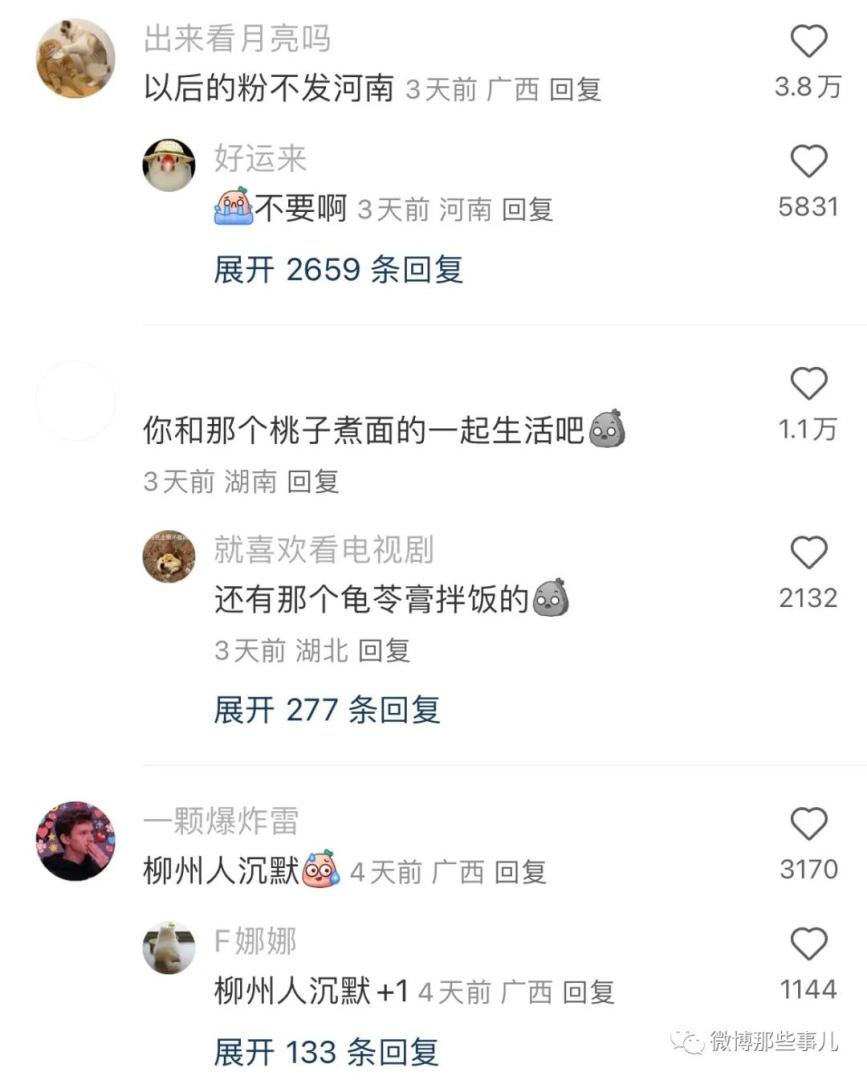Screen dimensions: 867x1080
Task: Like 好运来's reply 不要啊
Action: click(x=808, y=162)
